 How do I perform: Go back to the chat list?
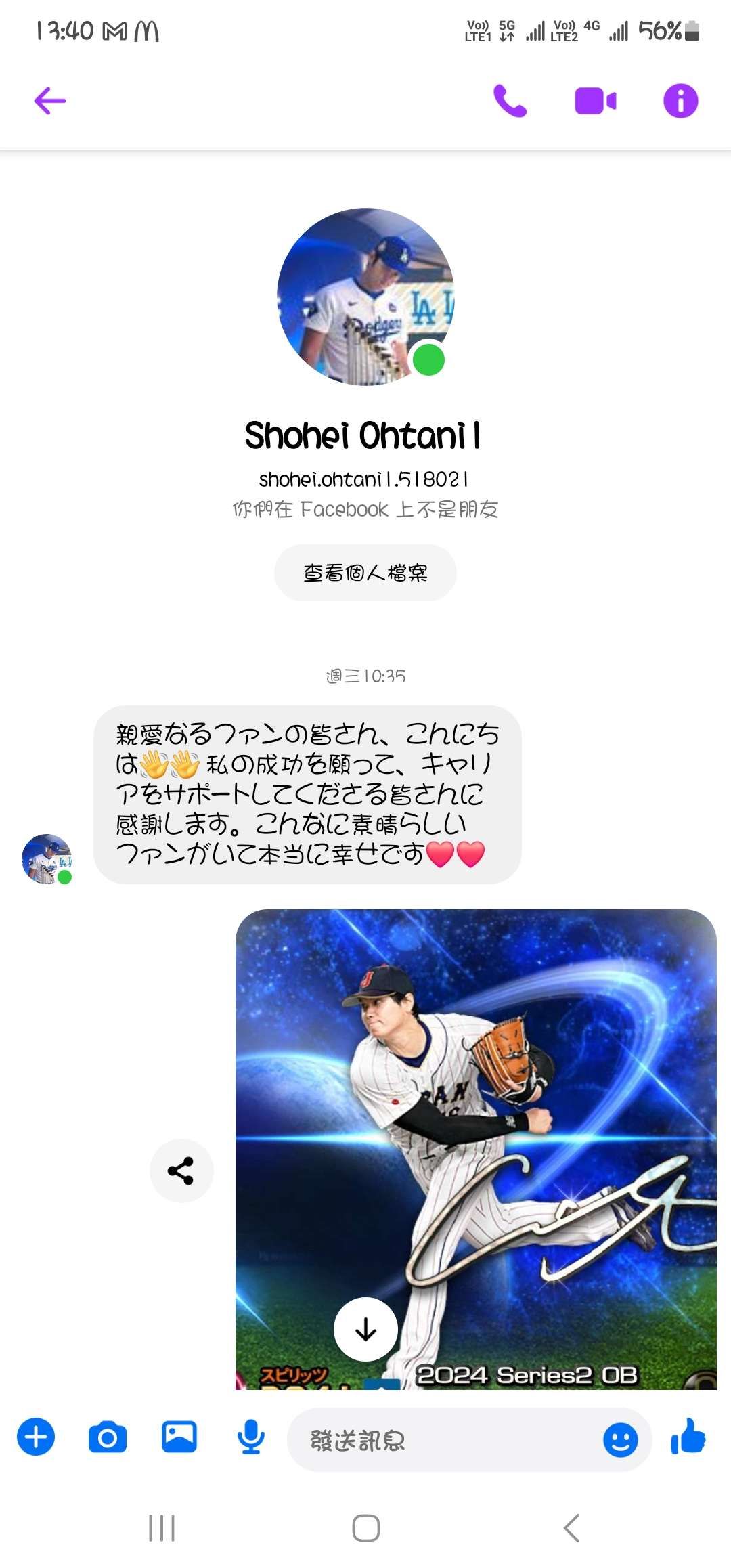coord(50,101)
